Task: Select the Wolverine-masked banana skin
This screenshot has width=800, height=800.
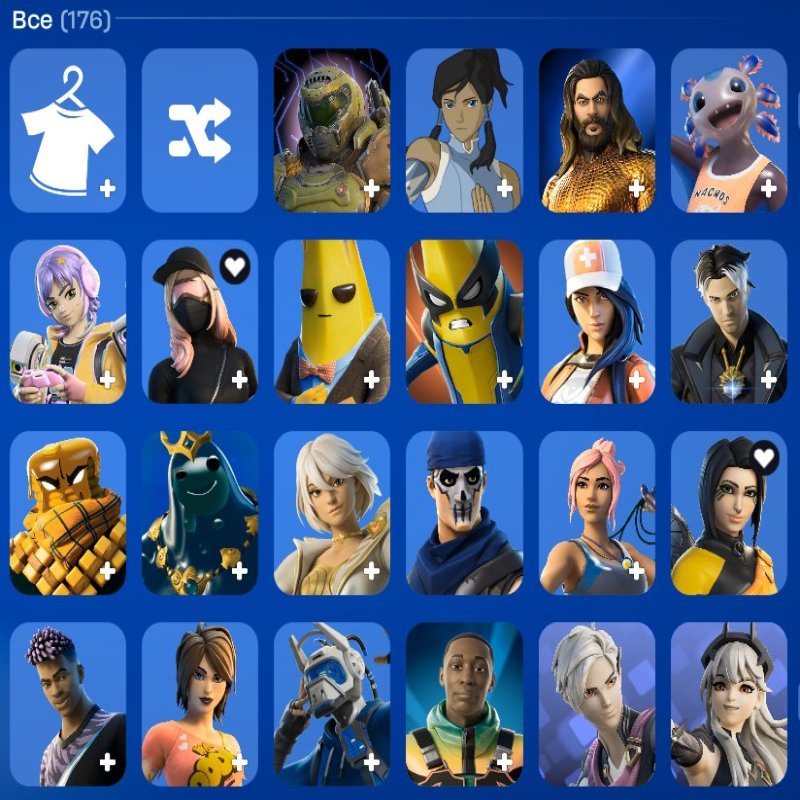Action: pos(464,322)
